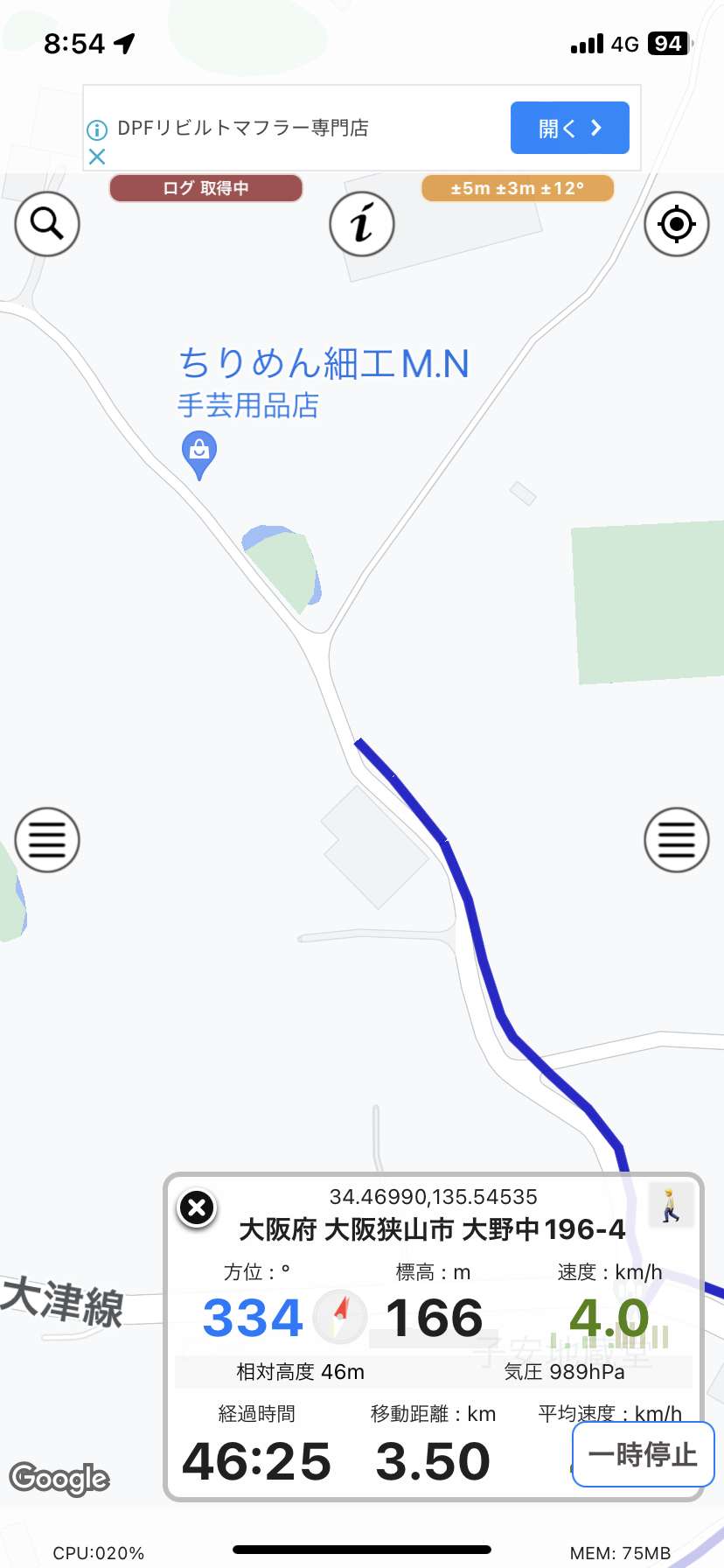
Task: Open the info button
Action: [362, 224]
